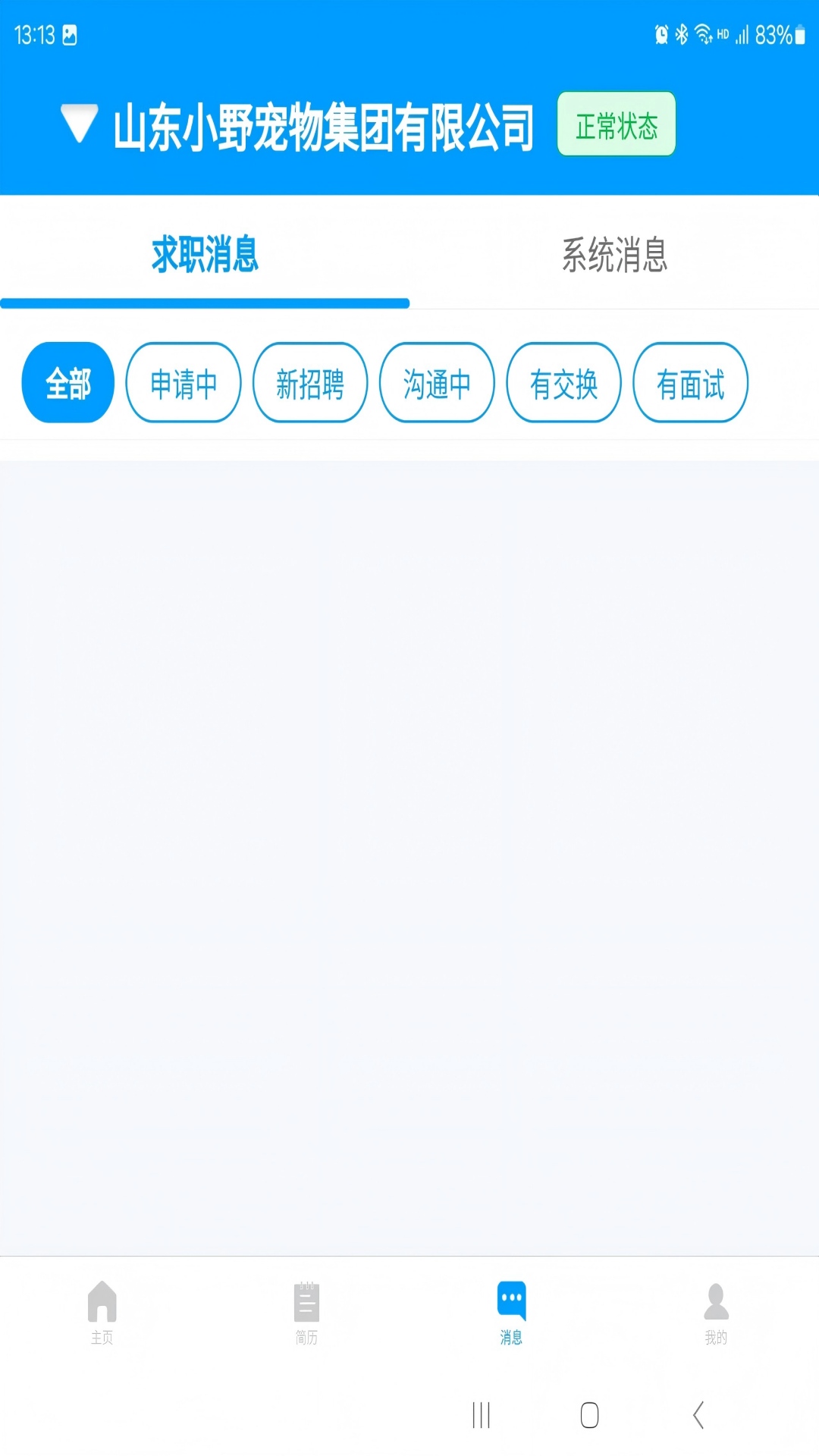The image size is (819, 1456).
Task: Enable the 申请中 filter chip
Action: click(183, 381)
